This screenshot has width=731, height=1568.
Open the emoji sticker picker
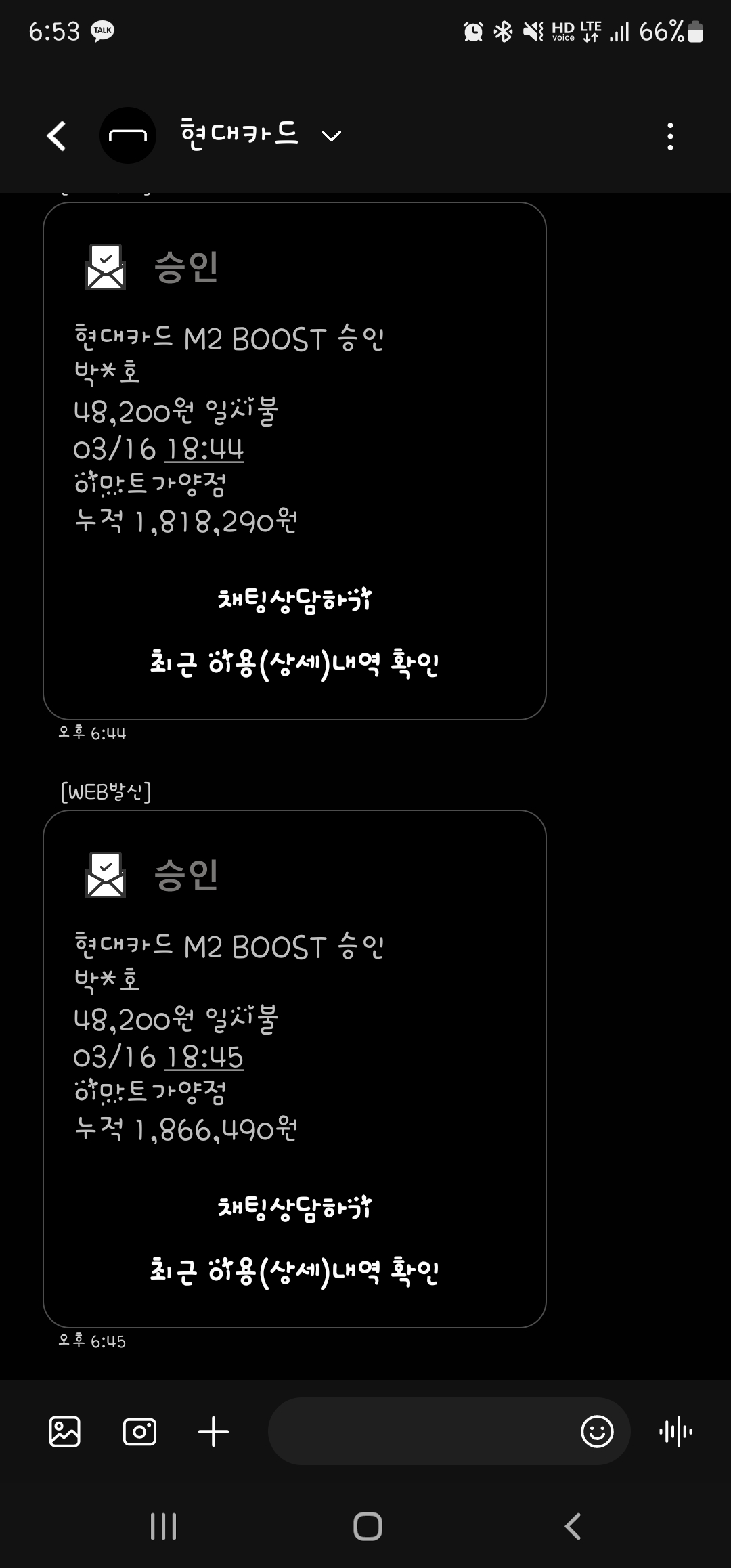(597, 1431)
